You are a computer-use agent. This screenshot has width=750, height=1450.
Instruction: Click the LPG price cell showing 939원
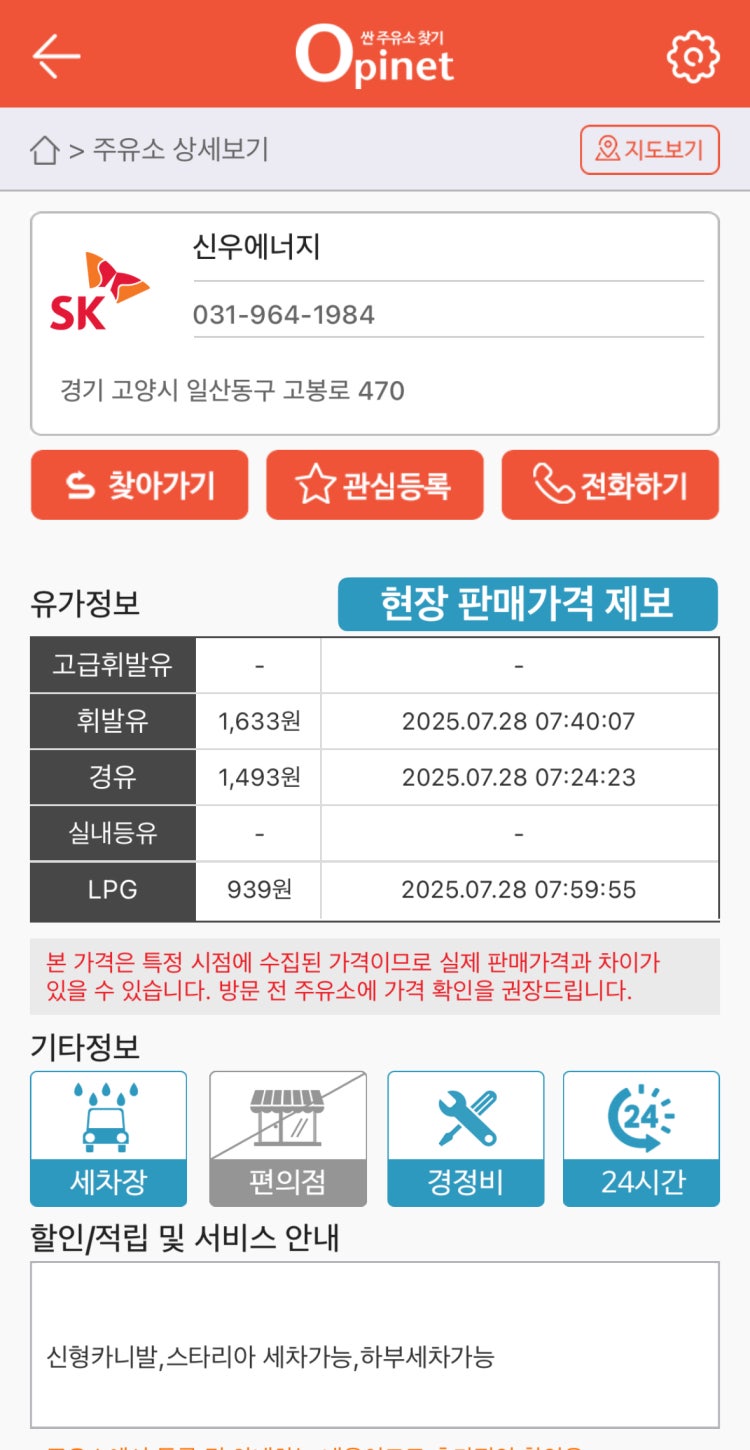258,890
